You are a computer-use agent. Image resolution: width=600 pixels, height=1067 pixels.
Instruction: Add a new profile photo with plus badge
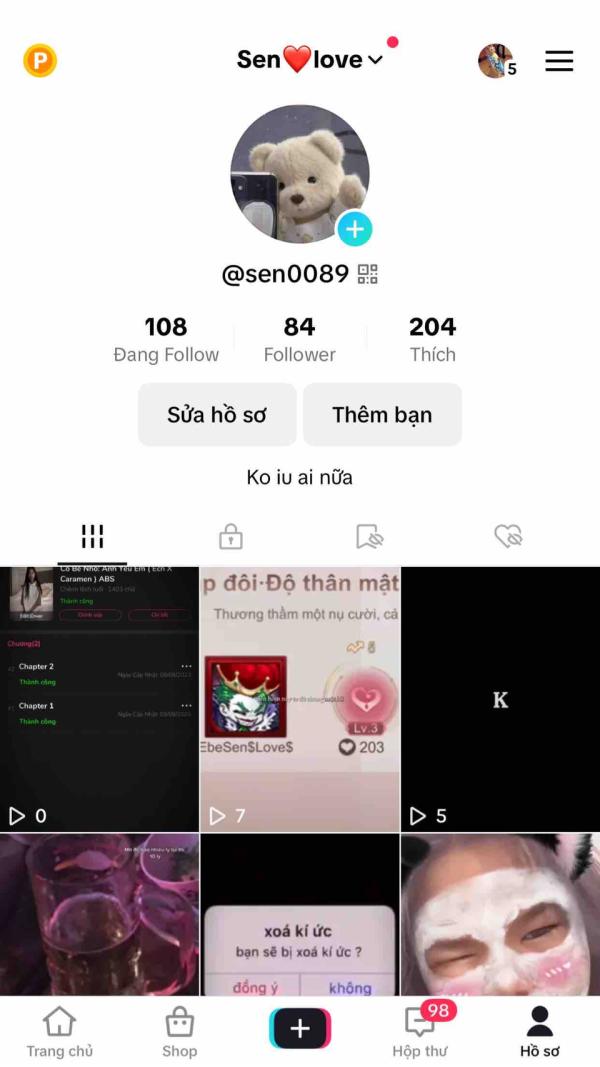(354, 229)
